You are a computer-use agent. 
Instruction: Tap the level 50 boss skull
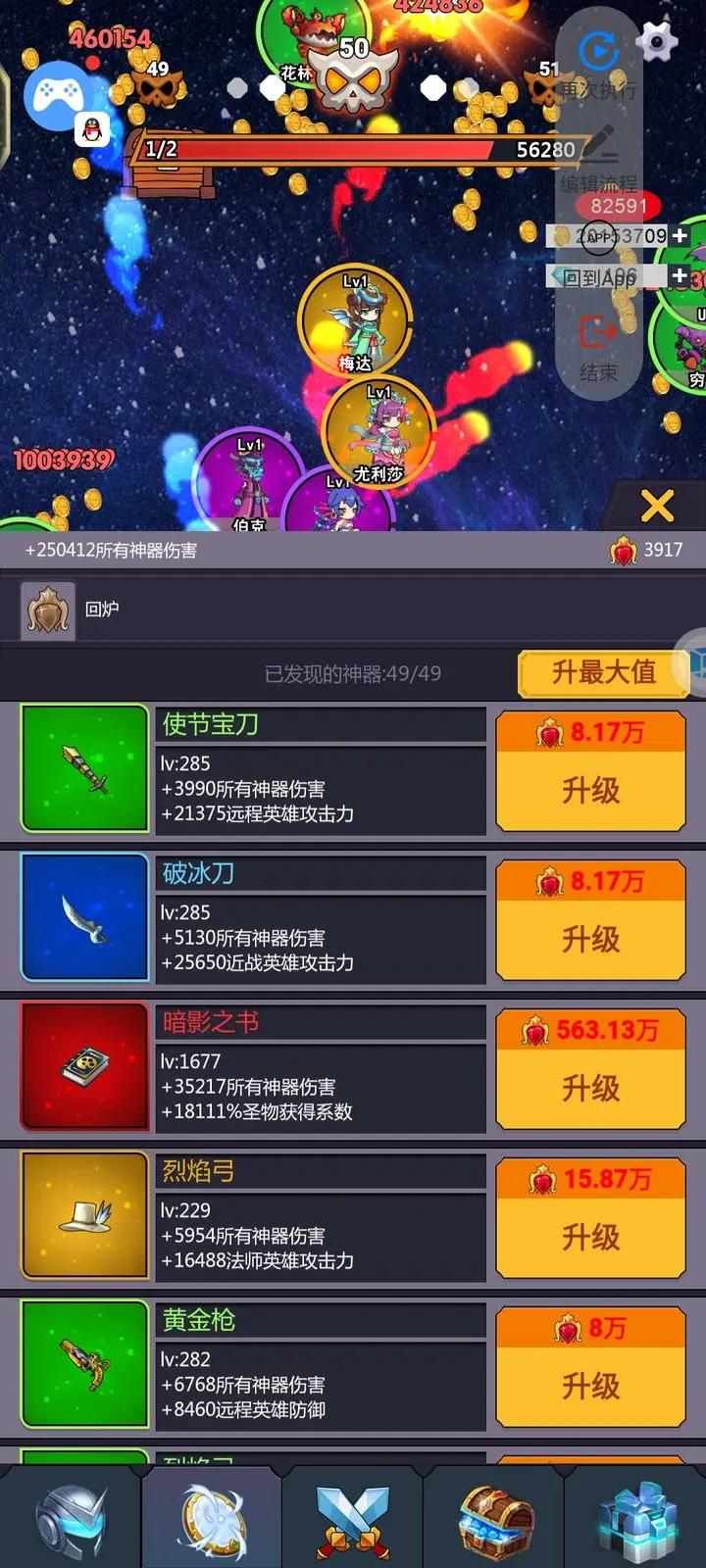point(357,76)
